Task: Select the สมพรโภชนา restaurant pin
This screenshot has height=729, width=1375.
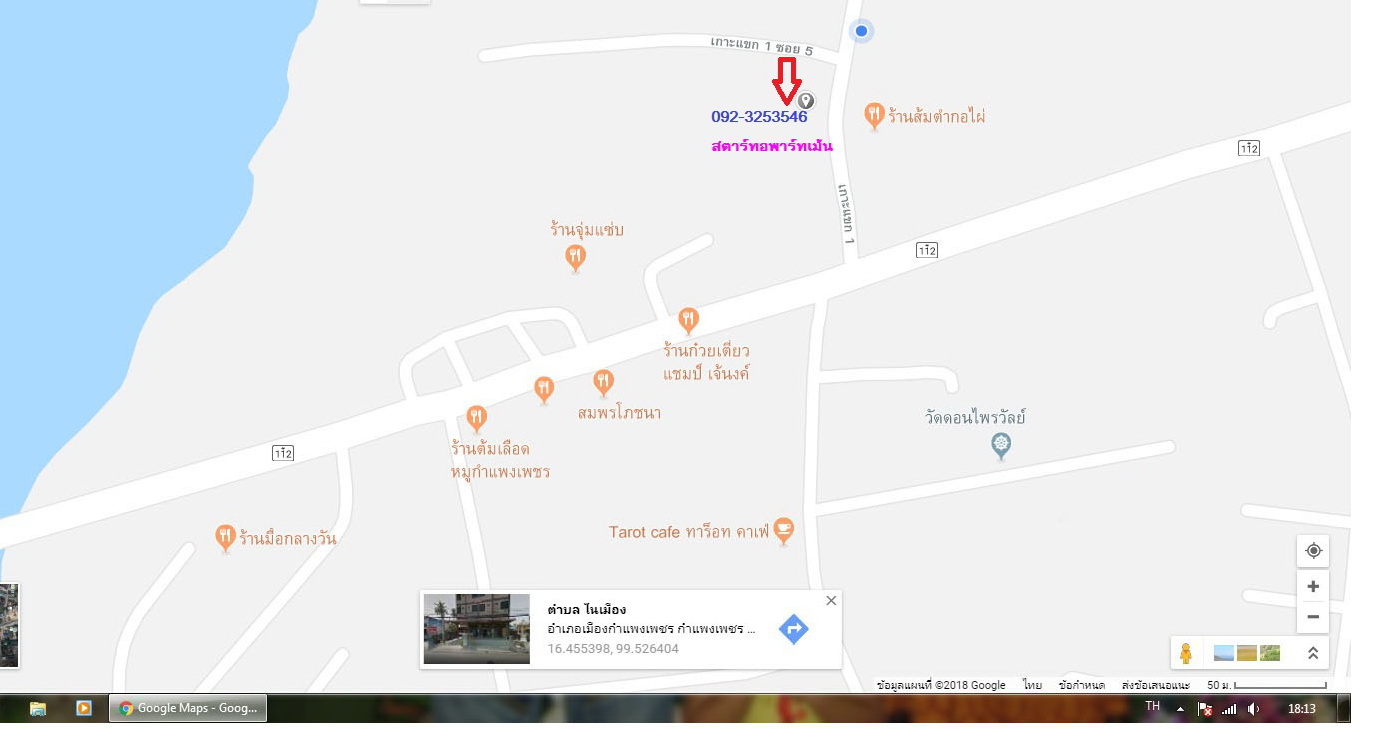Action: tap(603, 381)
